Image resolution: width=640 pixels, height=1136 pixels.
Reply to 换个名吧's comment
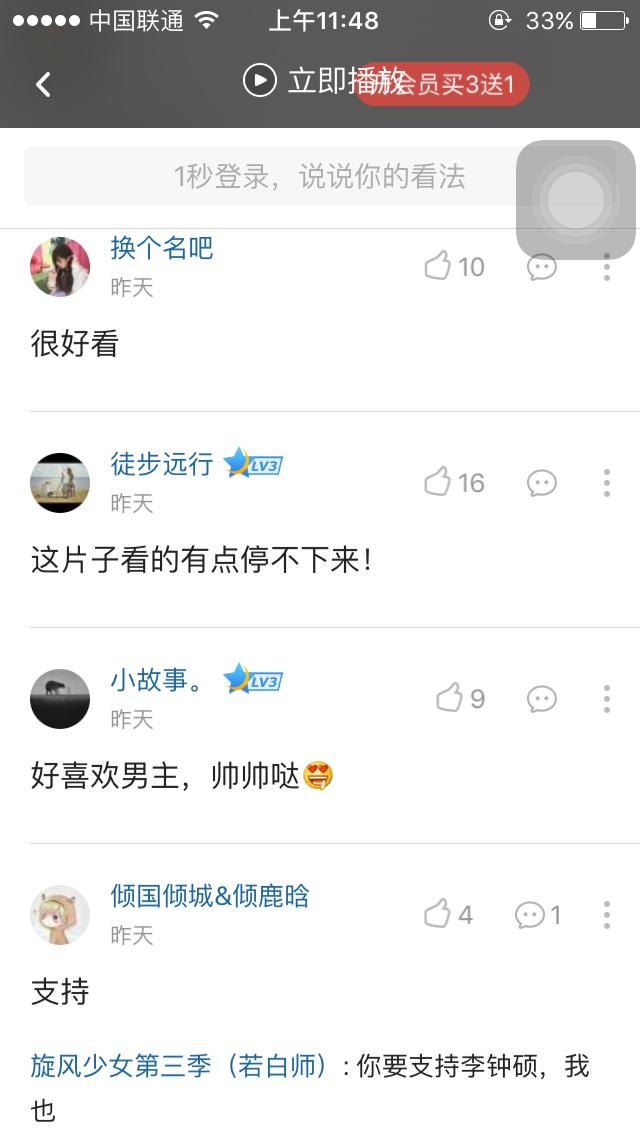541,267
